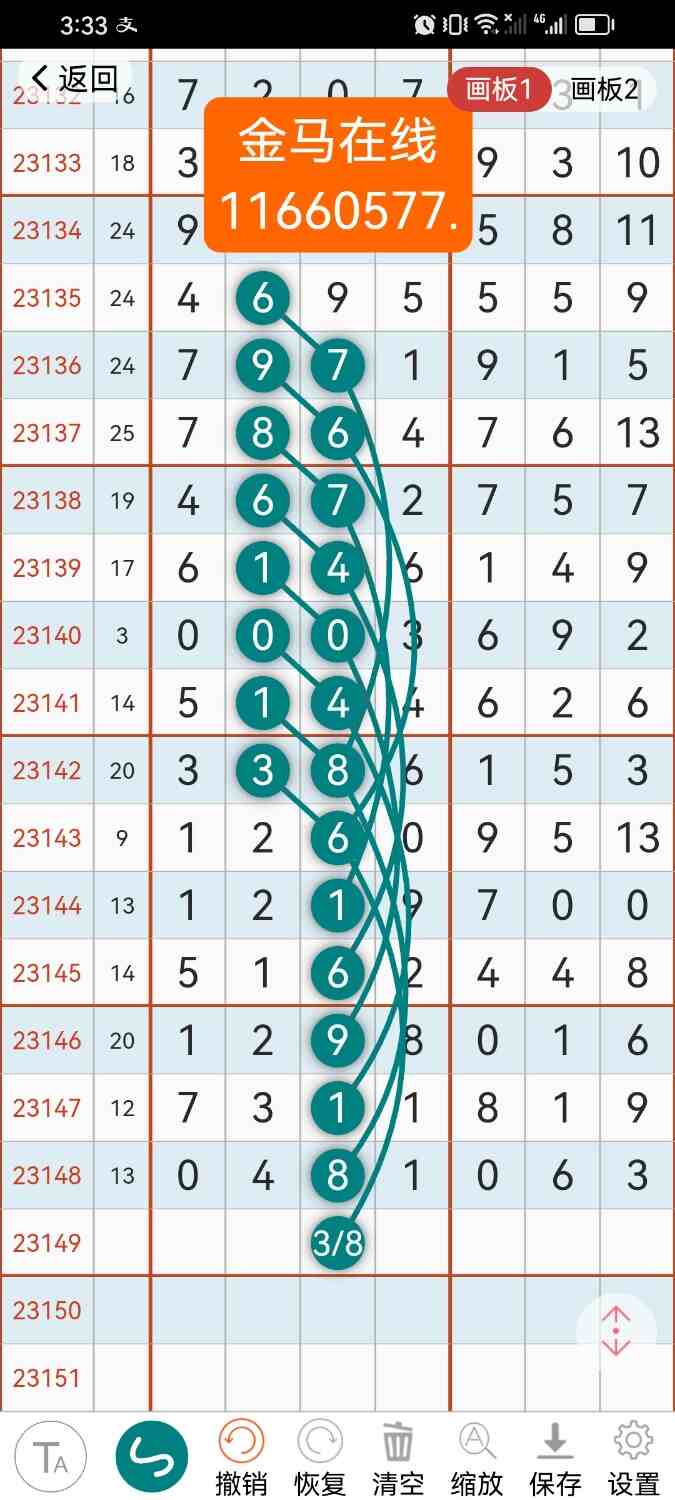Clear all drawings with 清空
Viewport: 675px width, 1500px height.
click(x=398, y=1457)
